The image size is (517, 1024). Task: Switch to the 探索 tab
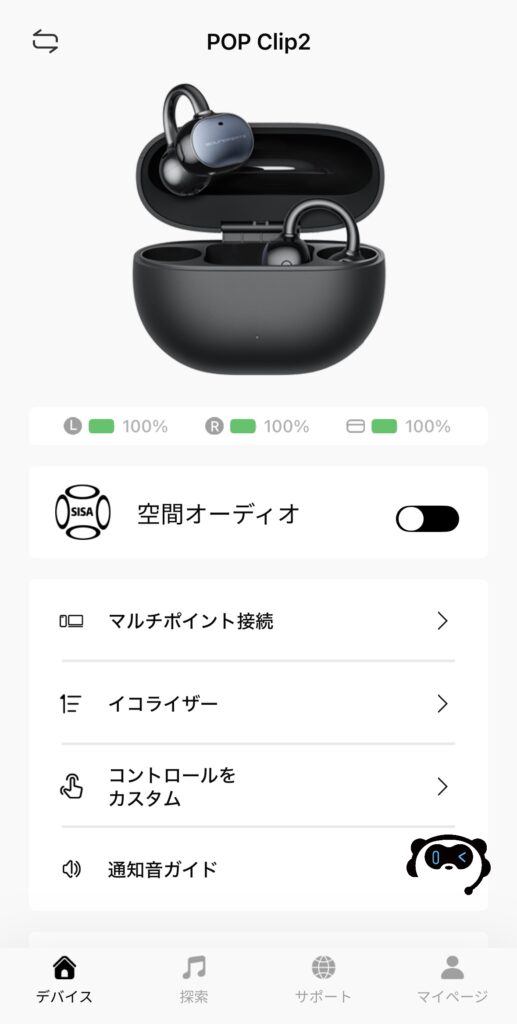[x=194, y=980]
